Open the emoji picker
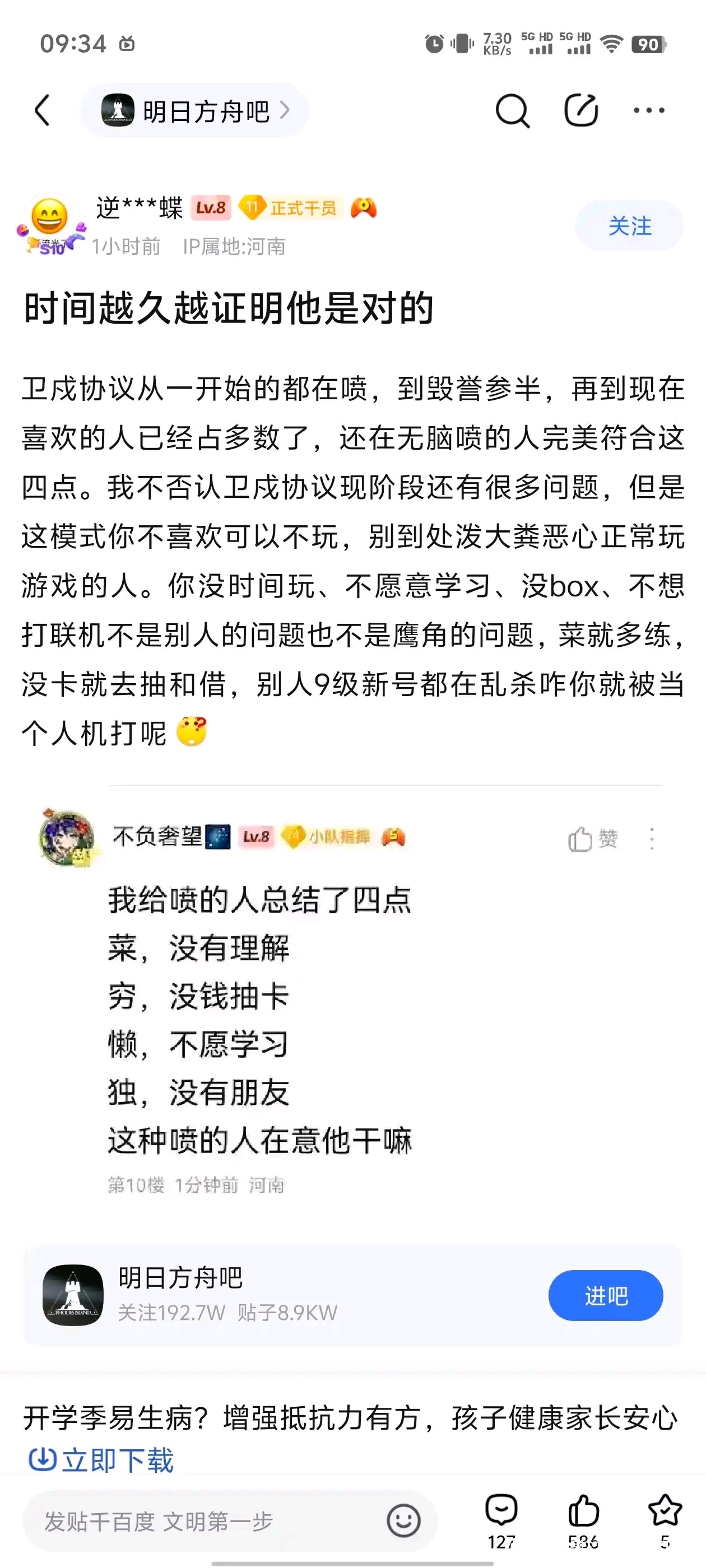Viewport: 706px width, 1568px height. tap(403, 1521)
